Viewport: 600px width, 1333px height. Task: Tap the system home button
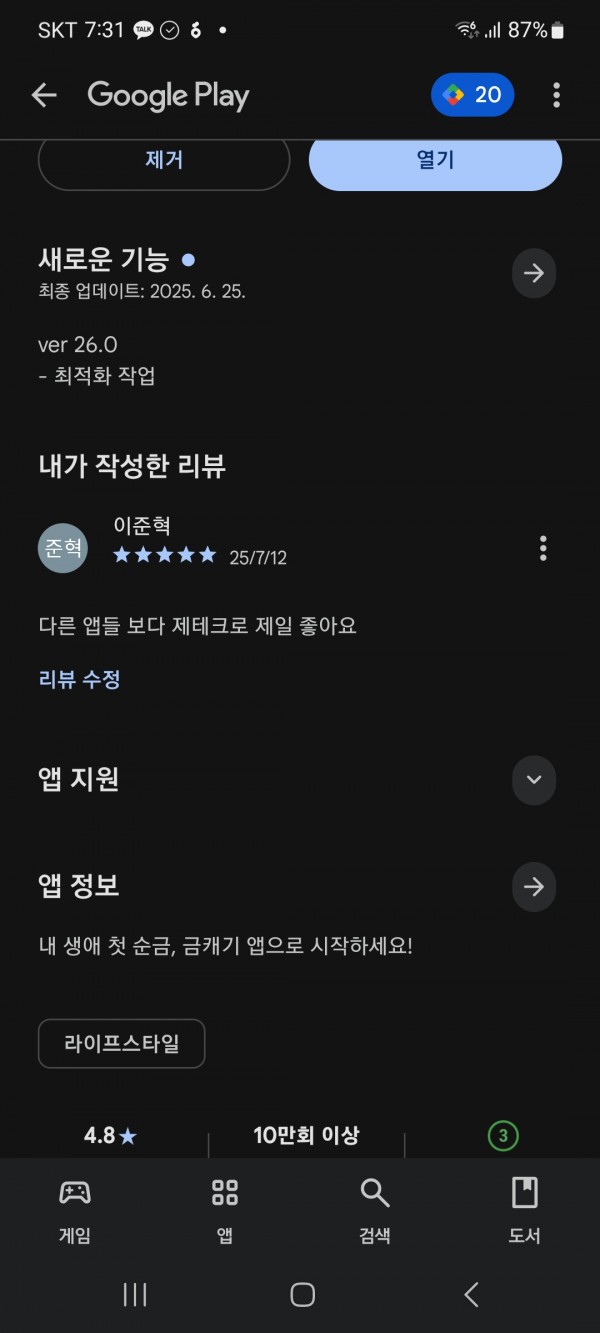(x=302, y=1295)
